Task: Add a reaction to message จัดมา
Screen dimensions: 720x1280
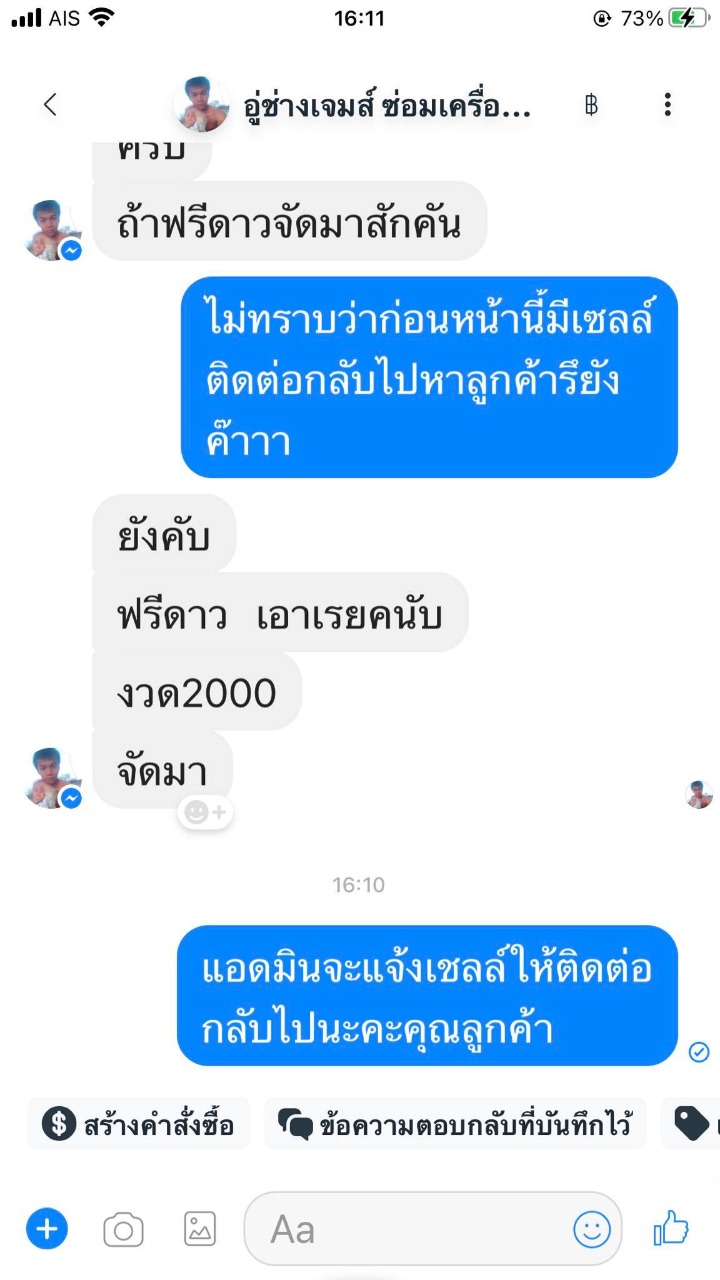Action: [206, 812]
